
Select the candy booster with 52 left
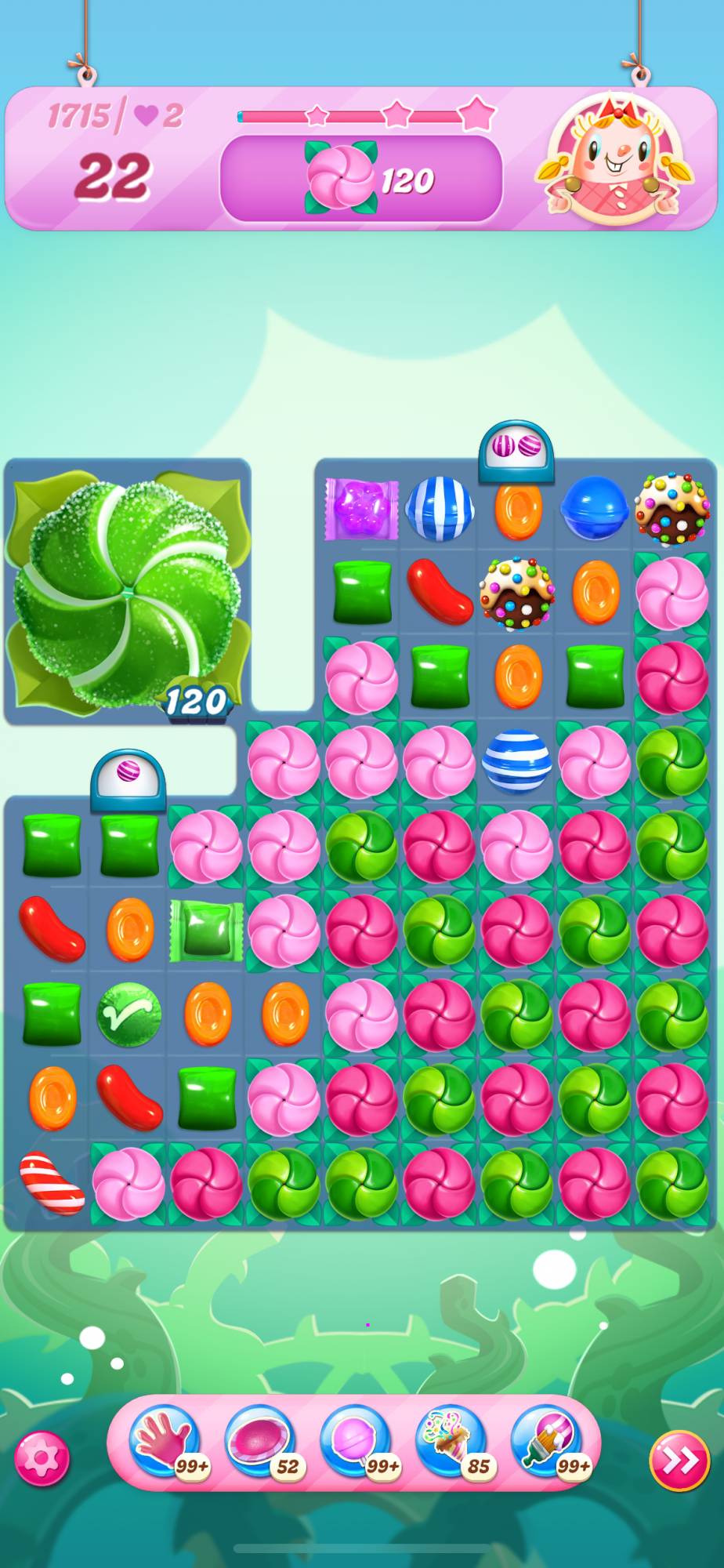(260, 1441)
